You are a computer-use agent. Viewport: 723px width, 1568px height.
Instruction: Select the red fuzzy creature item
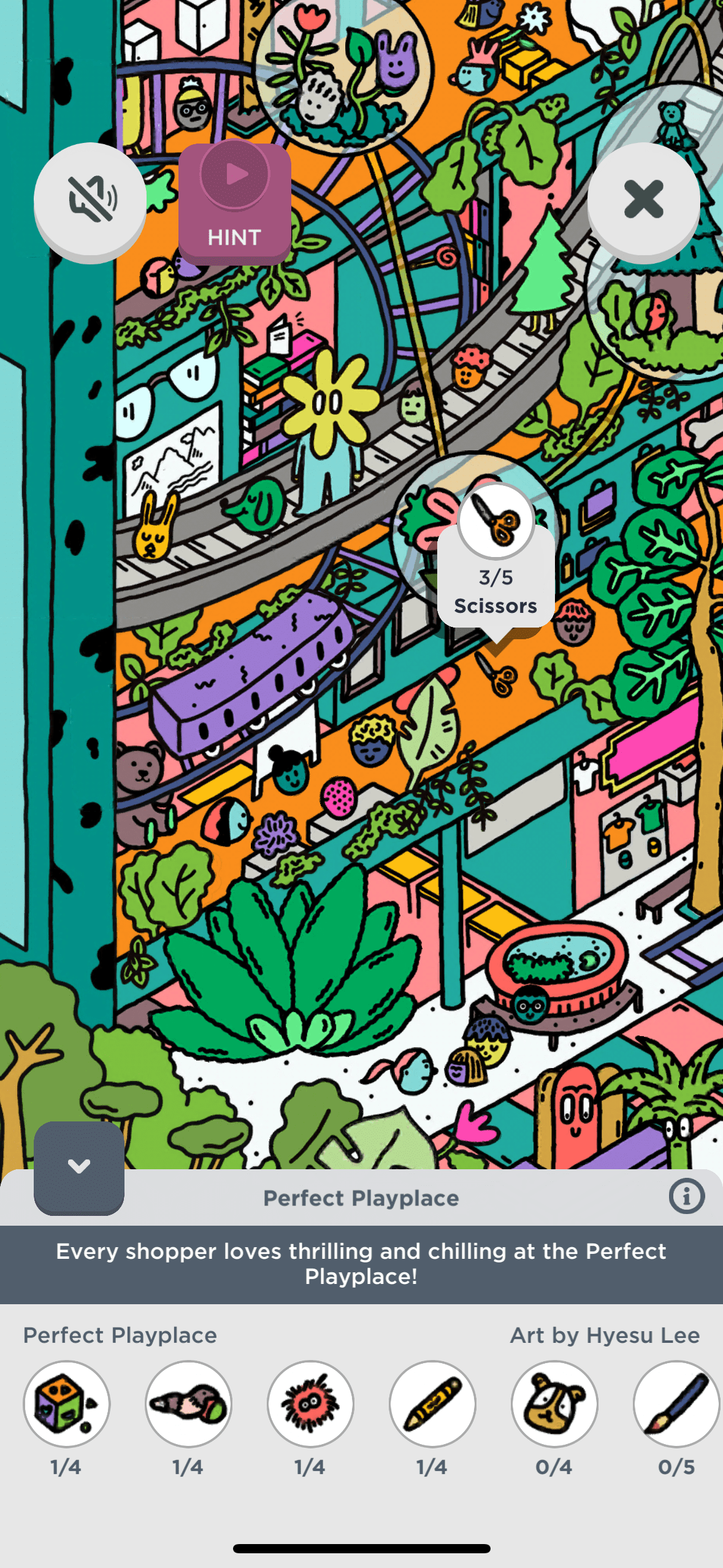tap(310, 1404)
